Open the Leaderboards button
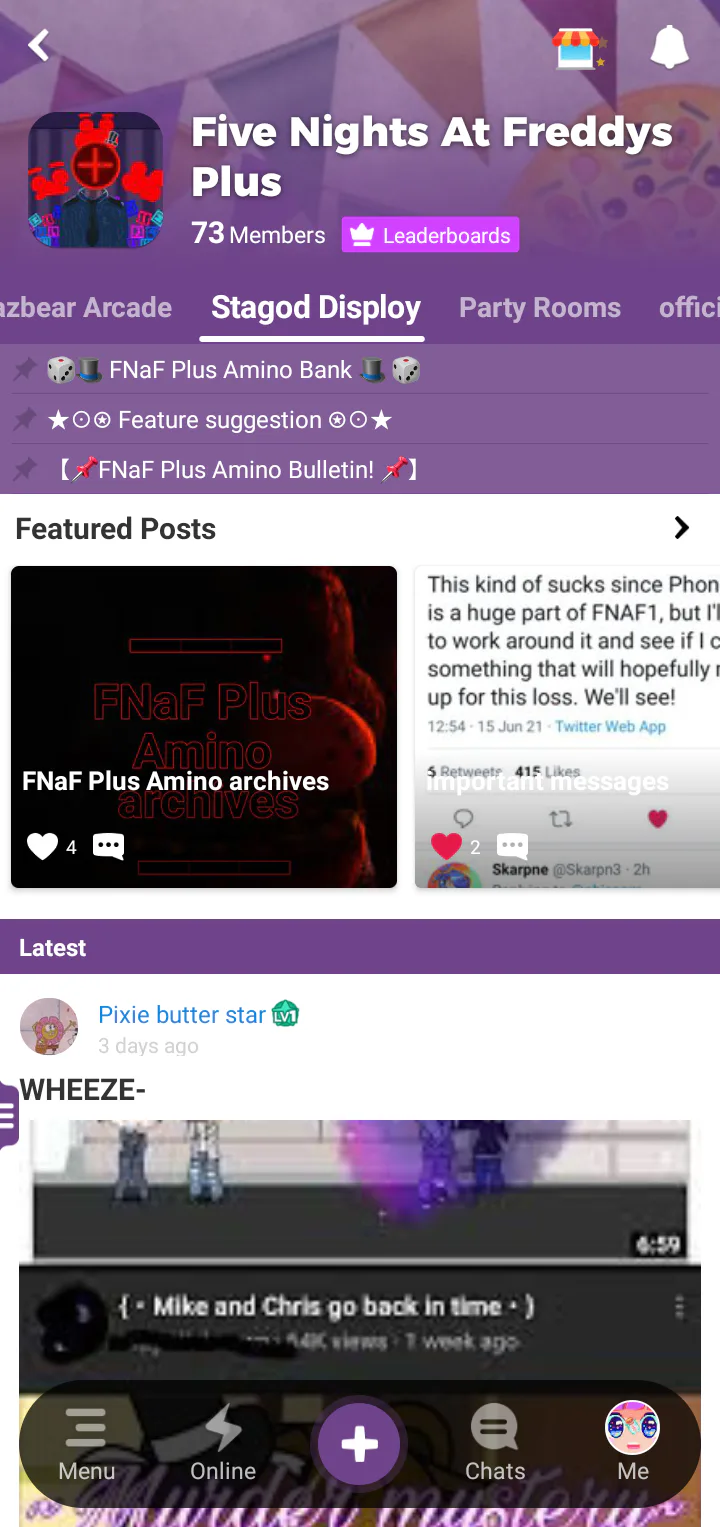 point(430,235)
